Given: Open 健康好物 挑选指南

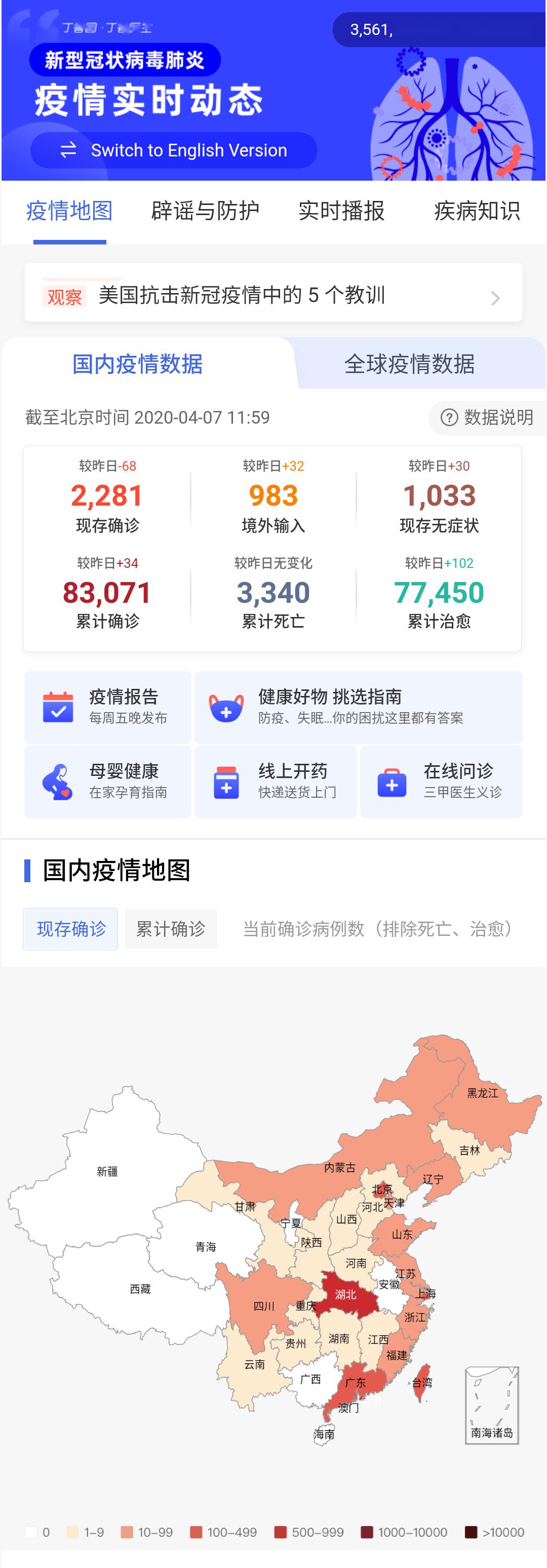Looking at the screenshot, I should [x=358, y=707].
